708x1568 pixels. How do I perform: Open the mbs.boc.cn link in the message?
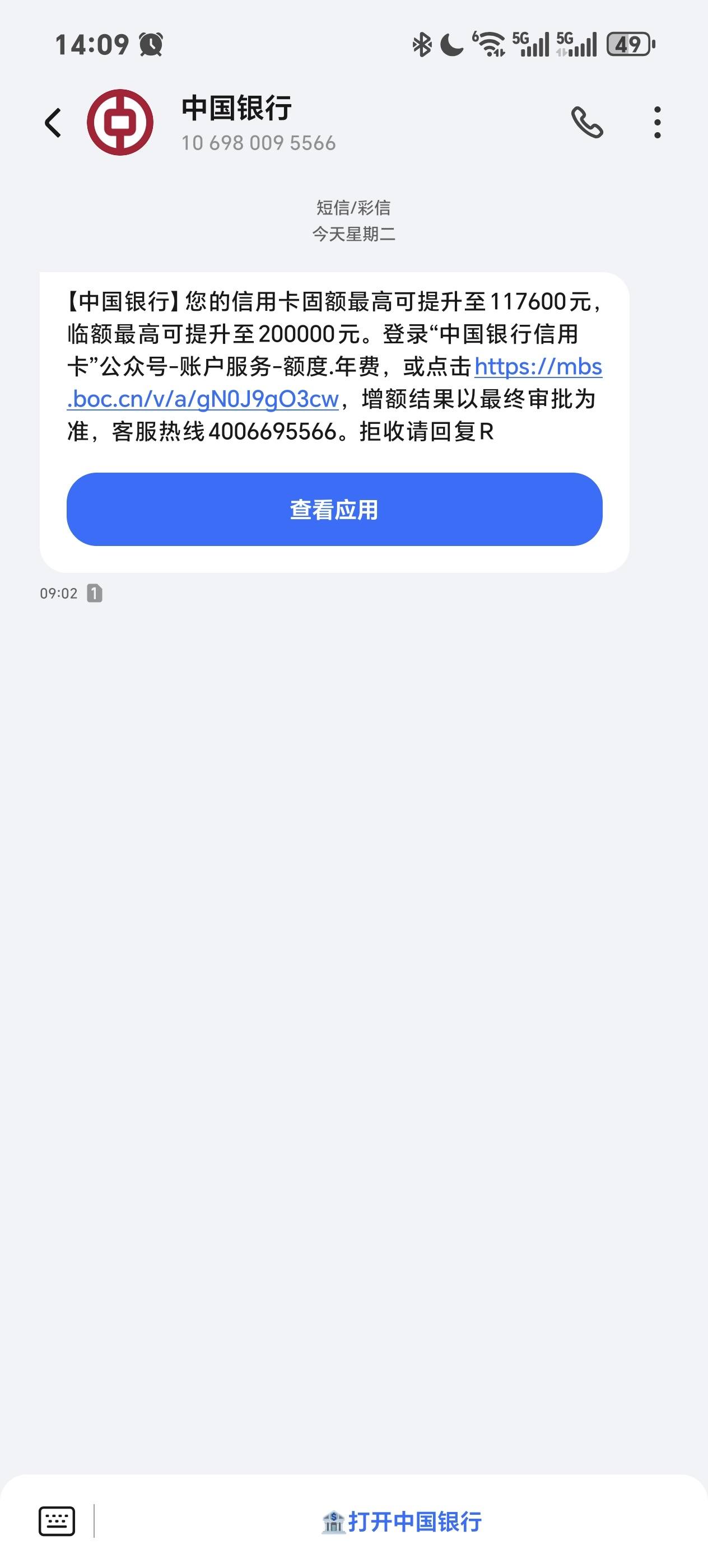pyautogui.click(x=334, y=382)
